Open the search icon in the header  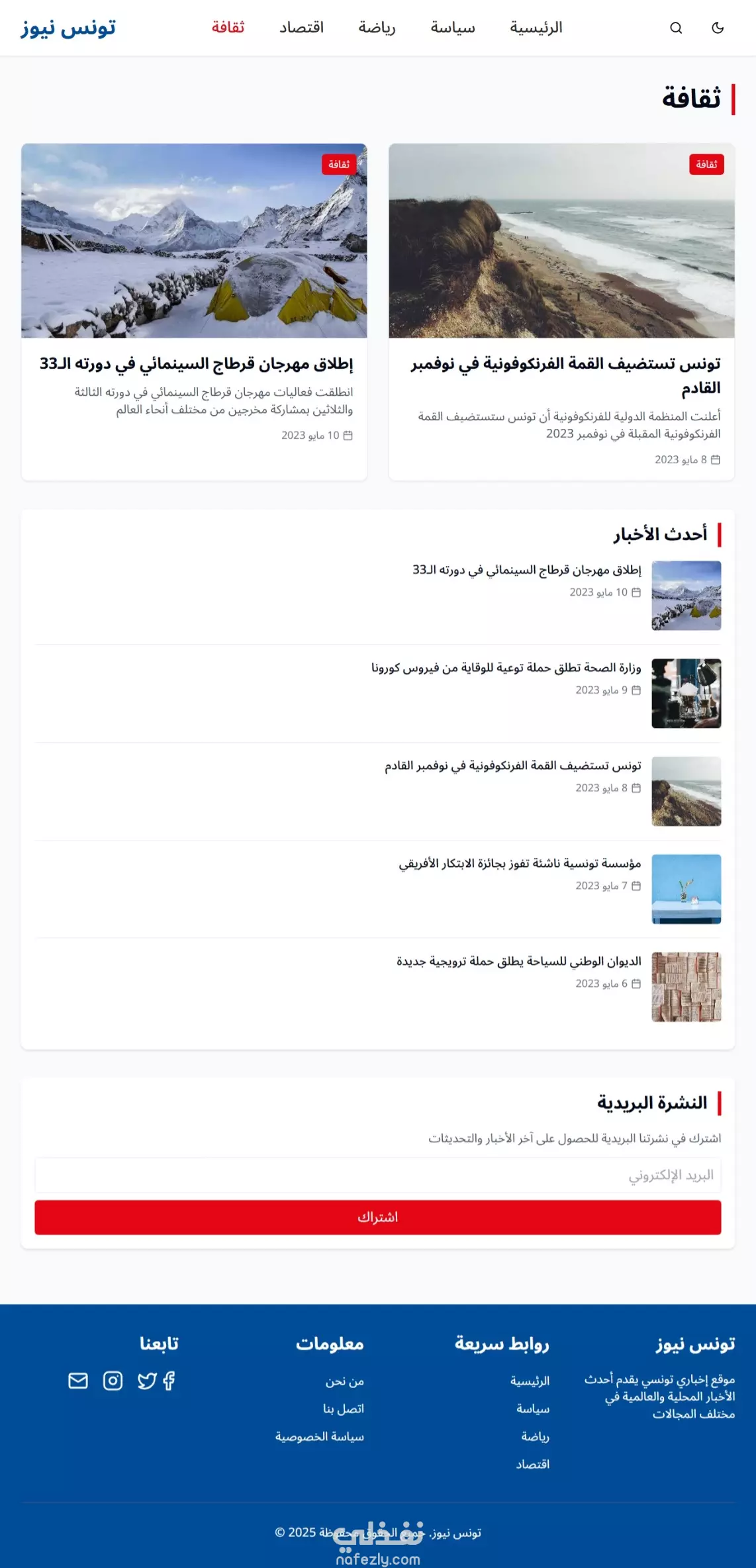(x=676, y=28)
